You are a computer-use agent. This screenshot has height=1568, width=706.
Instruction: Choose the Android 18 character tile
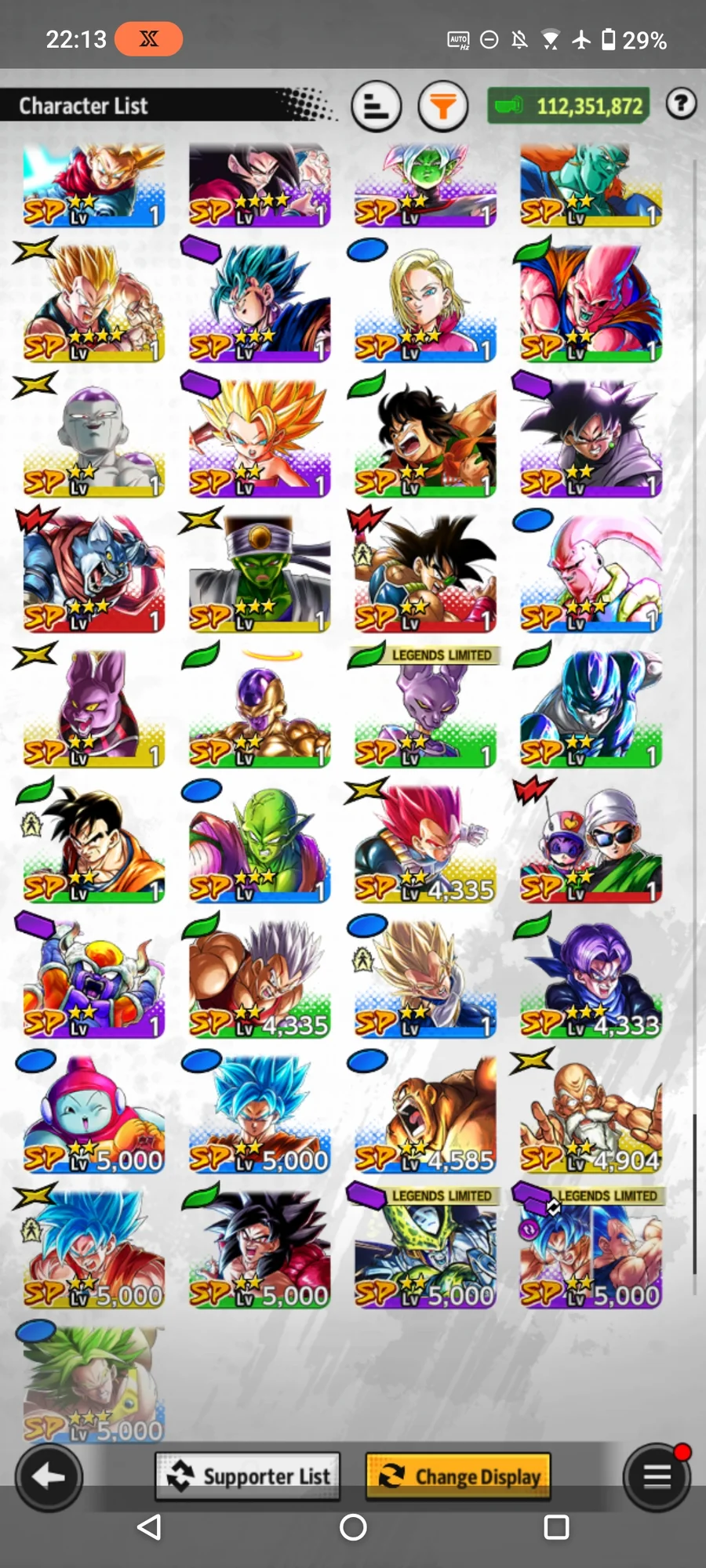pos(425,303)
